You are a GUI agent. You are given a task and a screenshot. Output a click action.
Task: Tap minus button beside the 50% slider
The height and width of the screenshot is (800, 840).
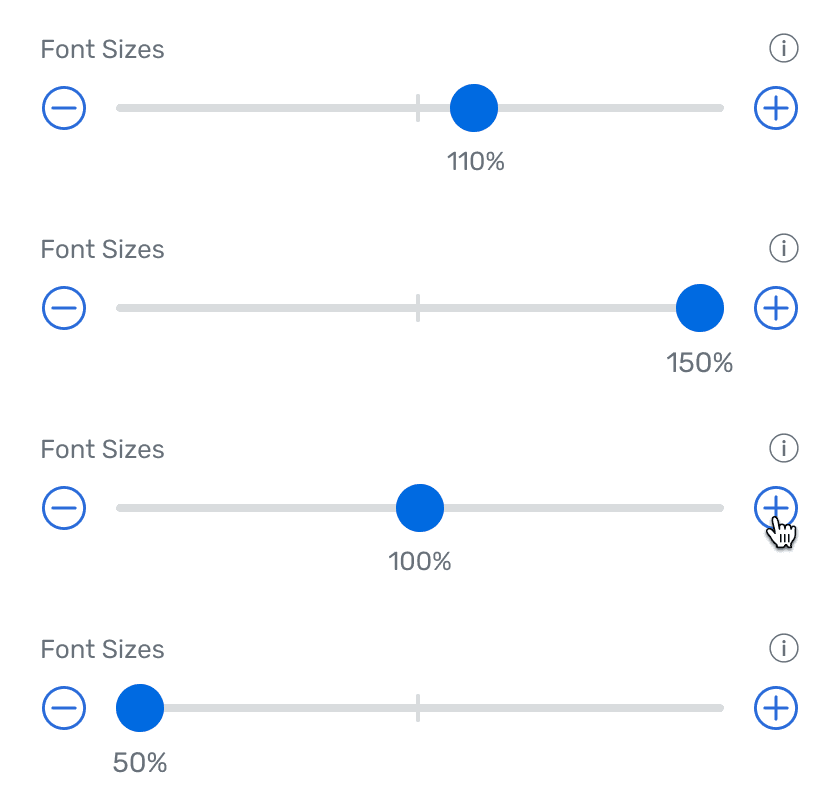tap(64, 707)
